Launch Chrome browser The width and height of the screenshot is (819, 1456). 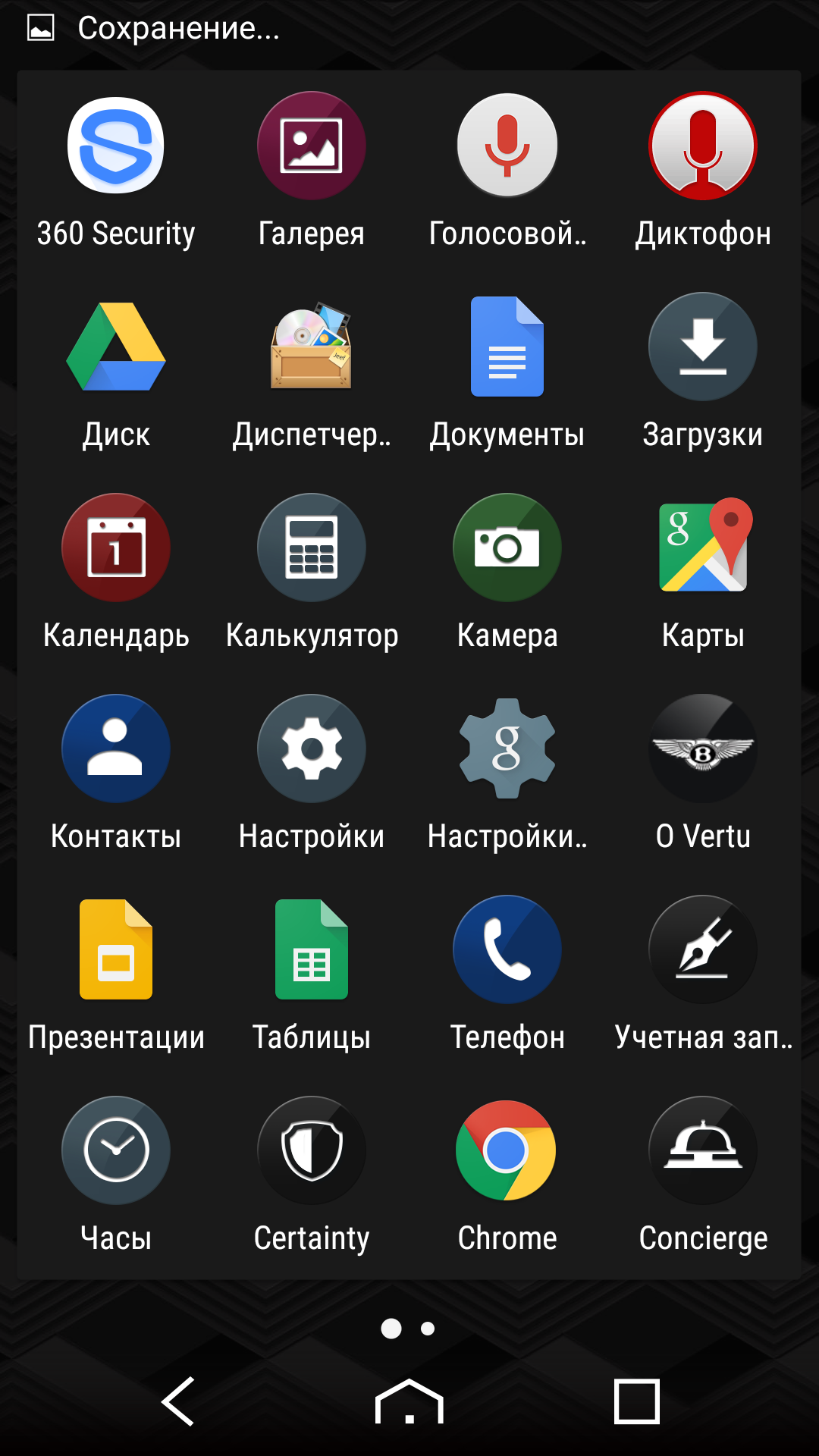pyautogui.click(x=507, y=1150)
